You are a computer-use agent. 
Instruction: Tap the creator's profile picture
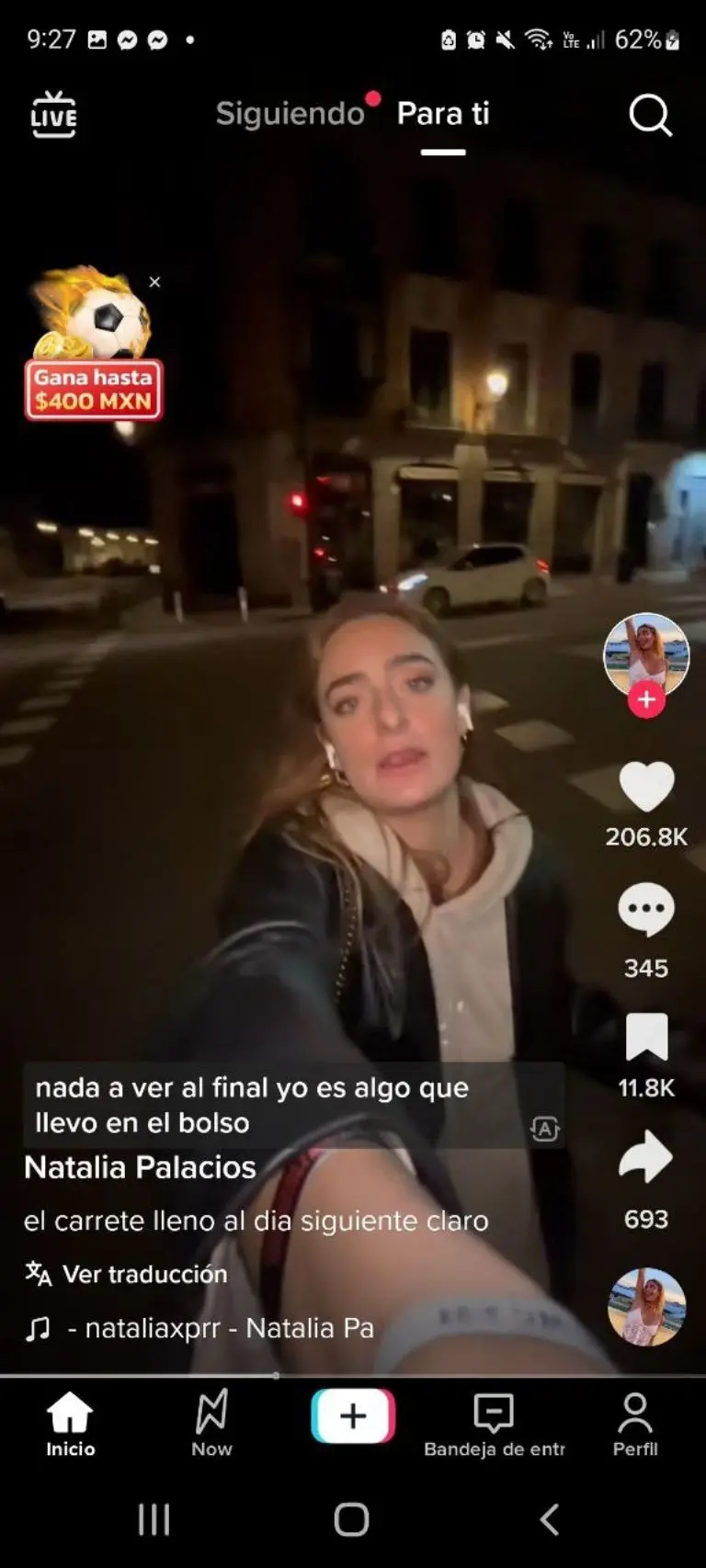tap(647, 654)
